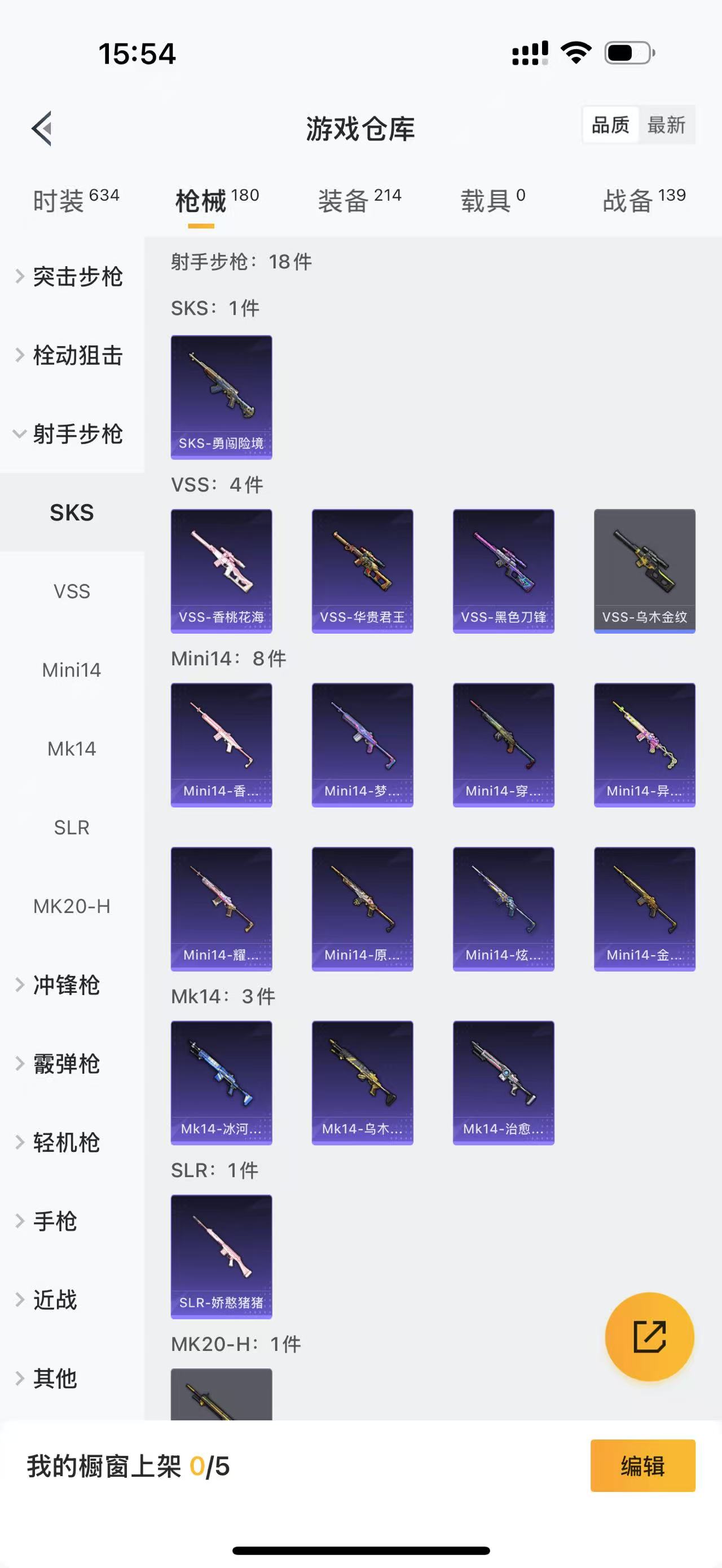Open the VSS-华贵君王 skin
The width and height of the screenshot is (722, 1568).
[x=362, y=571]
